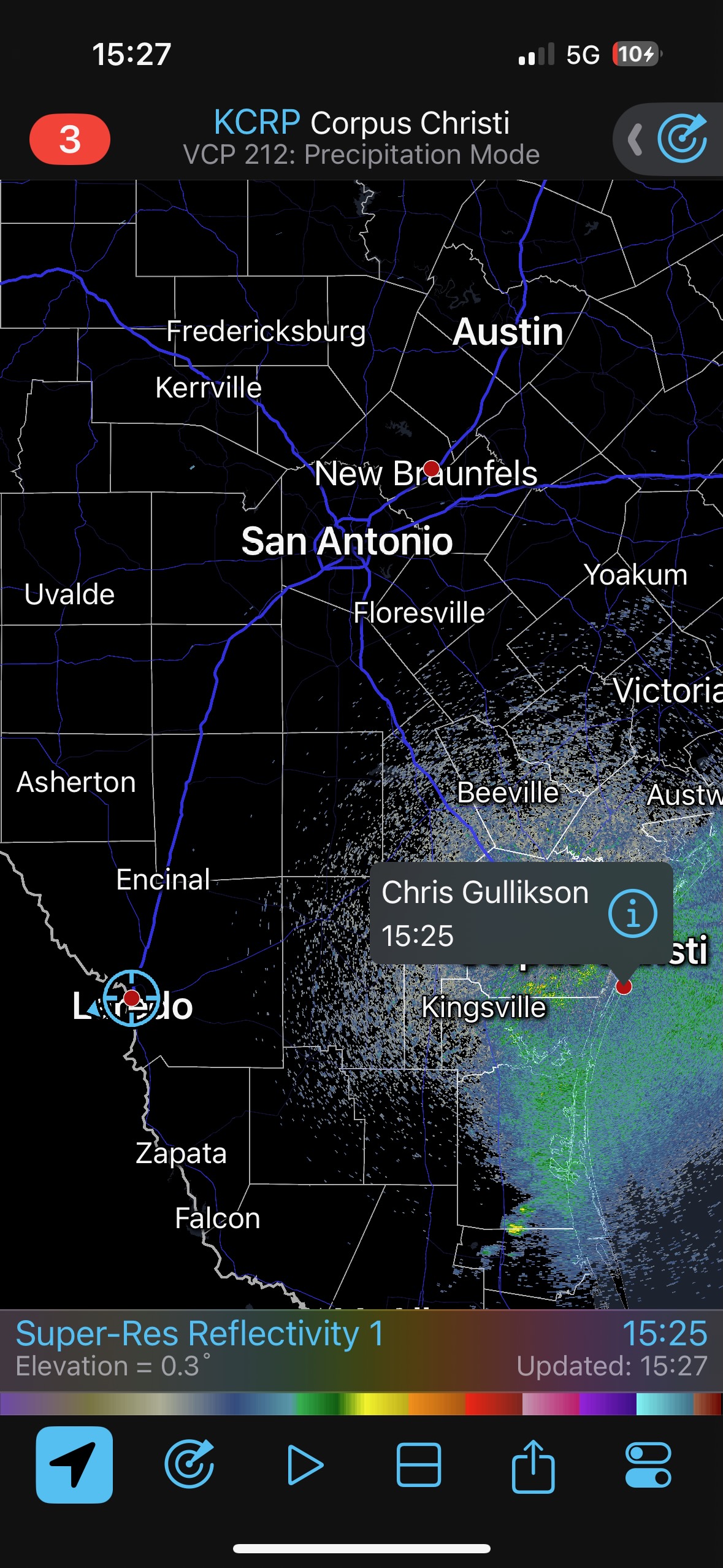This screenshot has width=723, height=1568.
Task: Open the split panel layout option
Action: click(x=419, y=1464)
